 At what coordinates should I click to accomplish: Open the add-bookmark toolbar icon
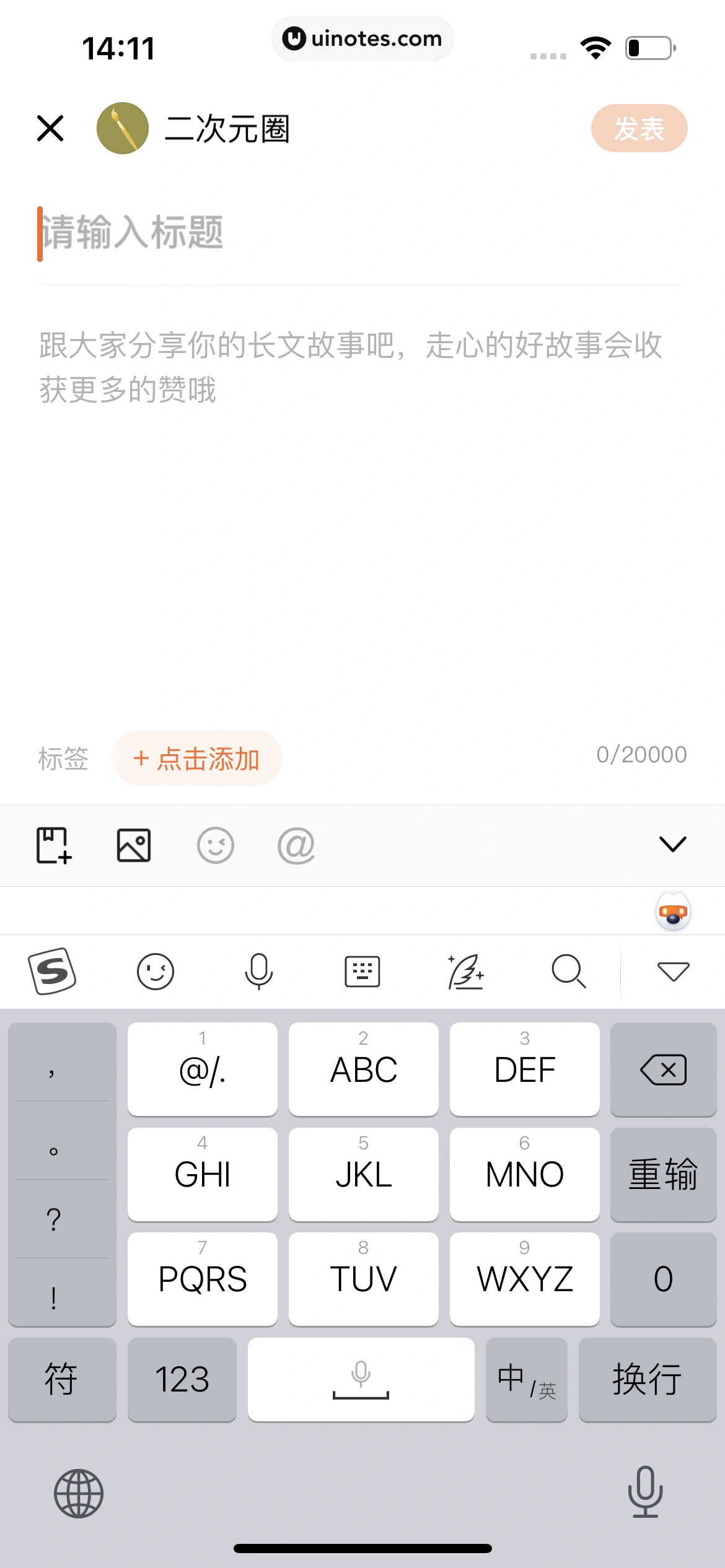[54, 845]
